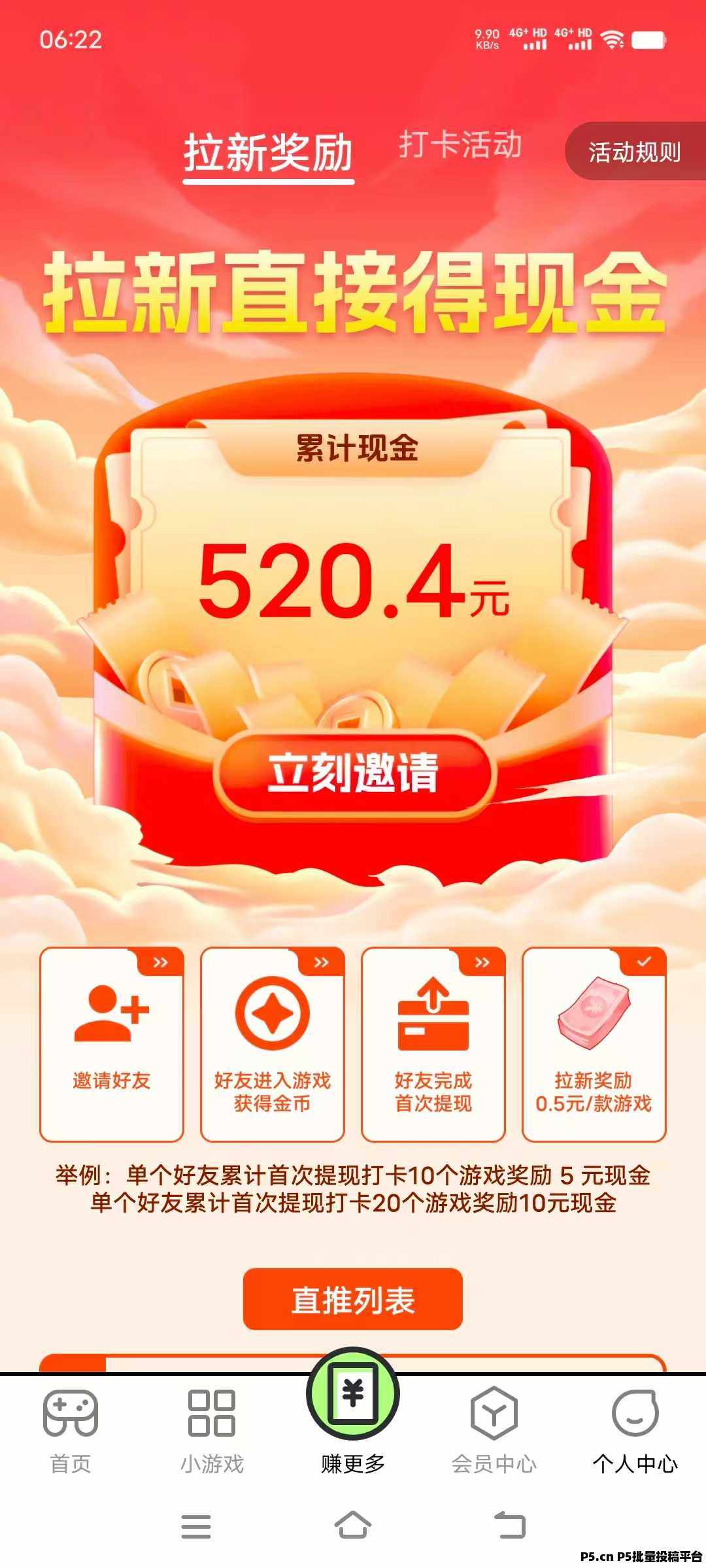Select the 拉新奖励 tab
Viewport: 706px width, 1568px height.
(268, 154)
